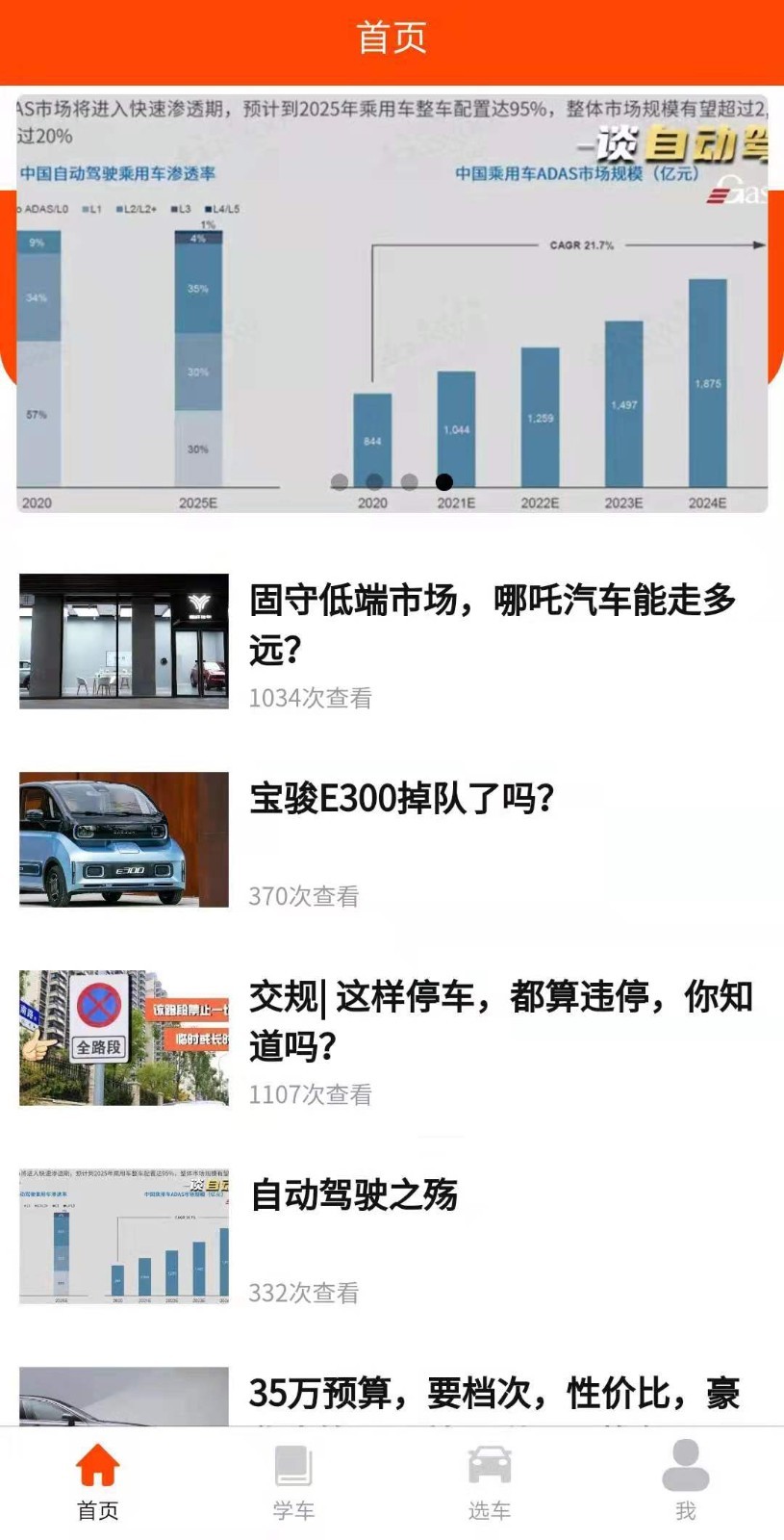
Task: Switch to the 选车 tab
Action: [489, 1482]
